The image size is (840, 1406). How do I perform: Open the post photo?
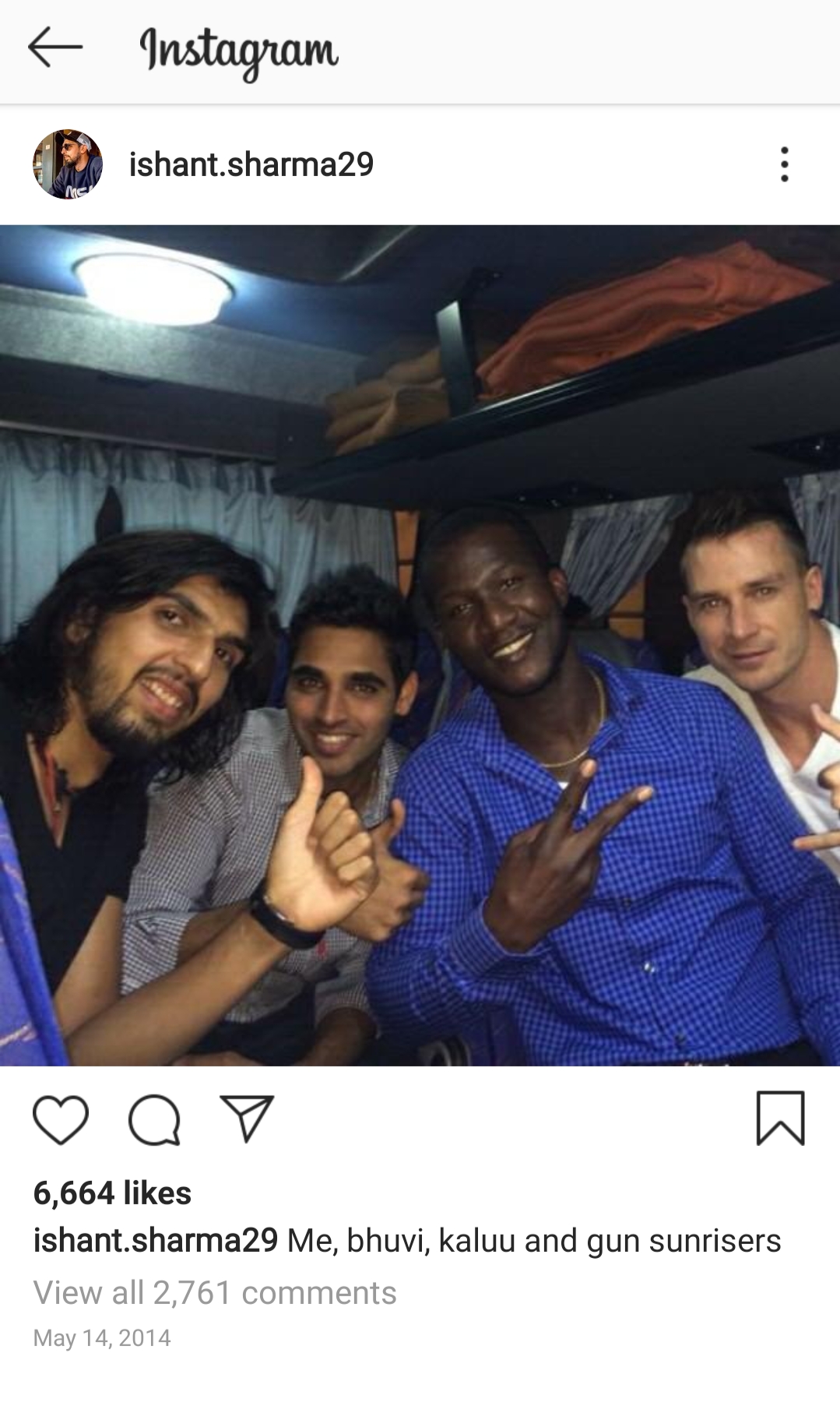coord(420,645)
